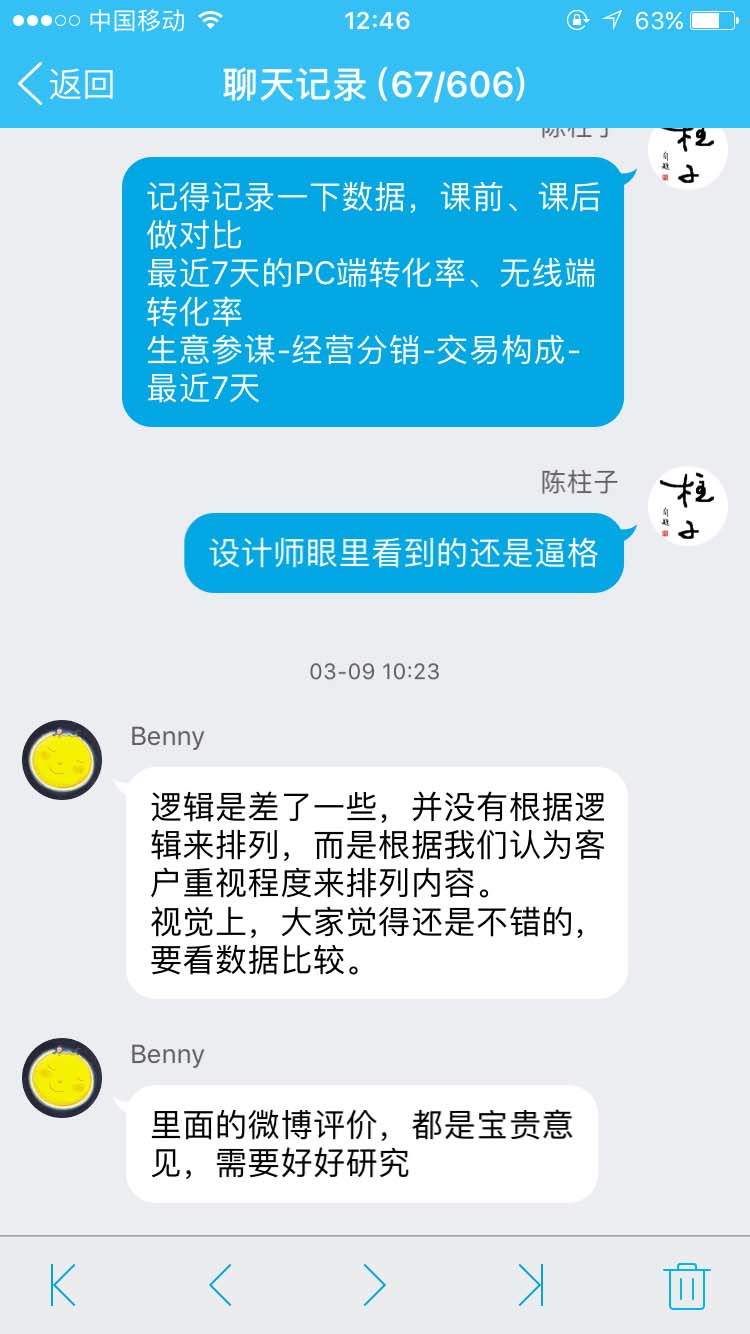Open Benny's avatar from the first message
Screen dimensions: 750x1334
[x=61, y=759]
